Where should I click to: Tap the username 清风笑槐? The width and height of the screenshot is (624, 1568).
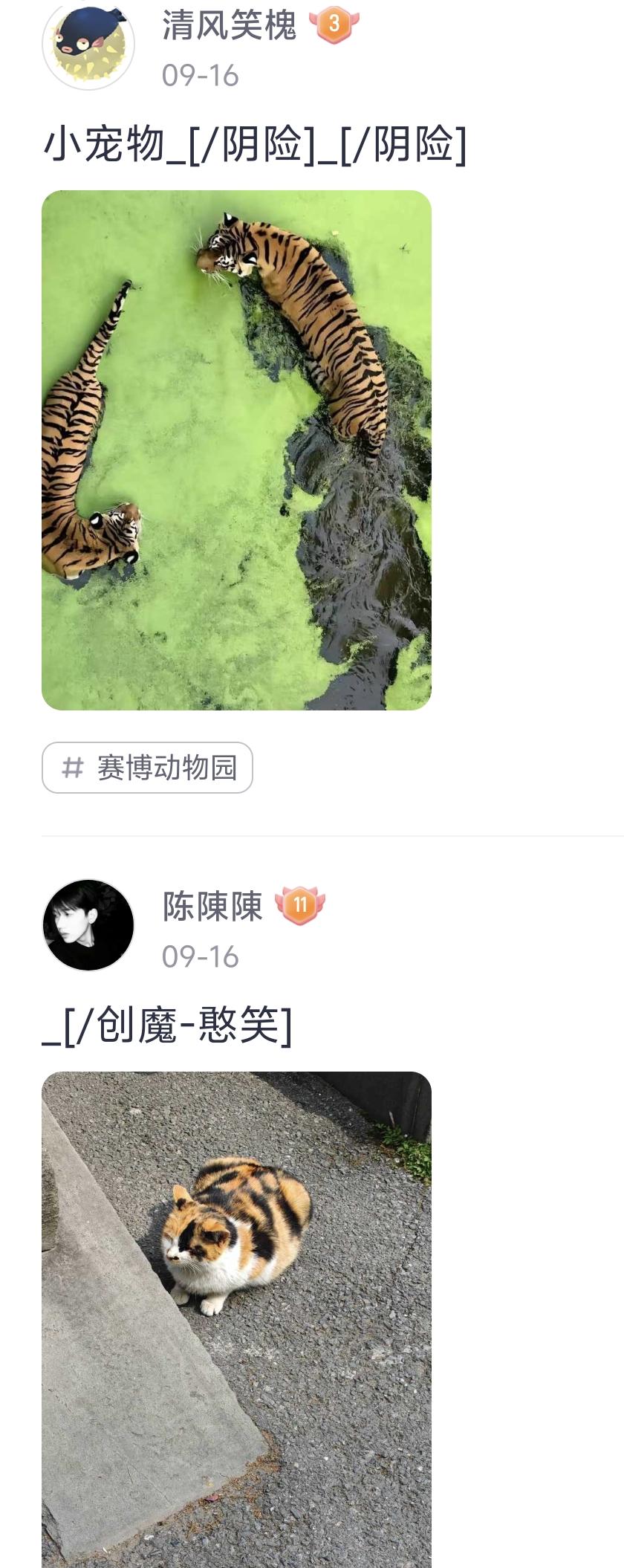(x=229, y=24)
